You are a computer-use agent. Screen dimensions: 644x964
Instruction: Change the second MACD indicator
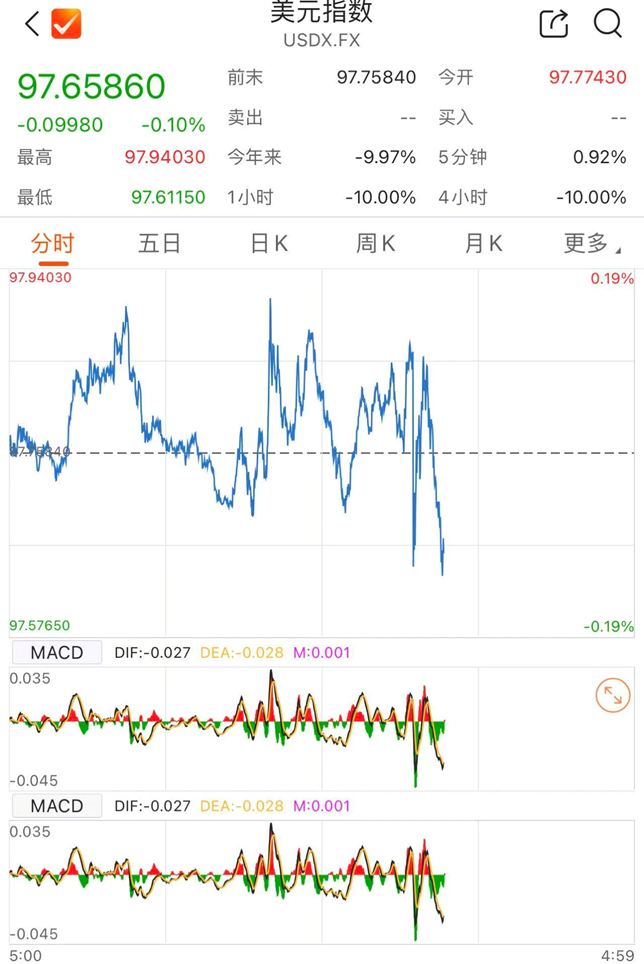57,806
